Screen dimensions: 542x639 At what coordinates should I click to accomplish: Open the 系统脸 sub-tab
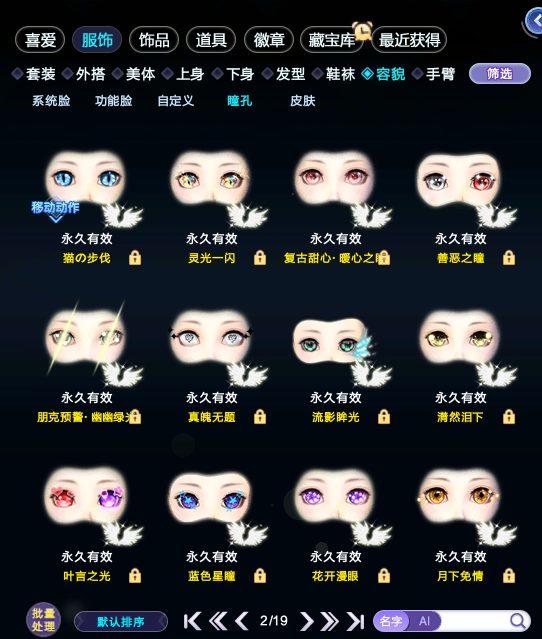[x=51, y=101]
